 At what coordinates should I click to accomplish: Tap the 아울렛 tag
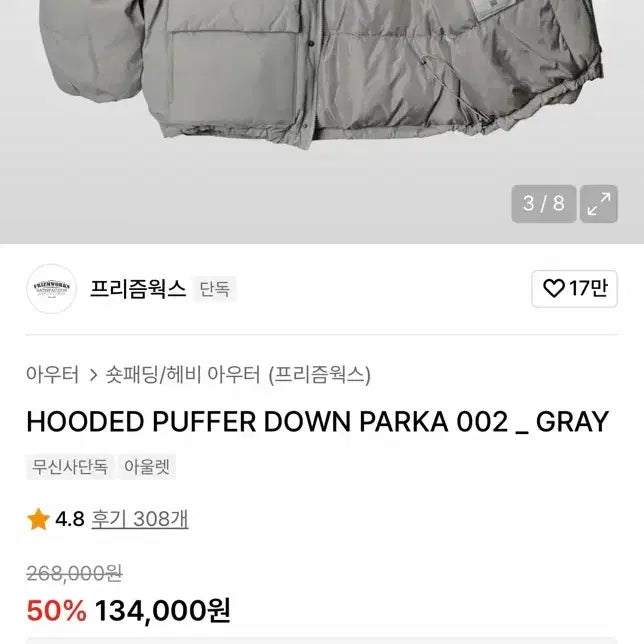pos(148,467)
